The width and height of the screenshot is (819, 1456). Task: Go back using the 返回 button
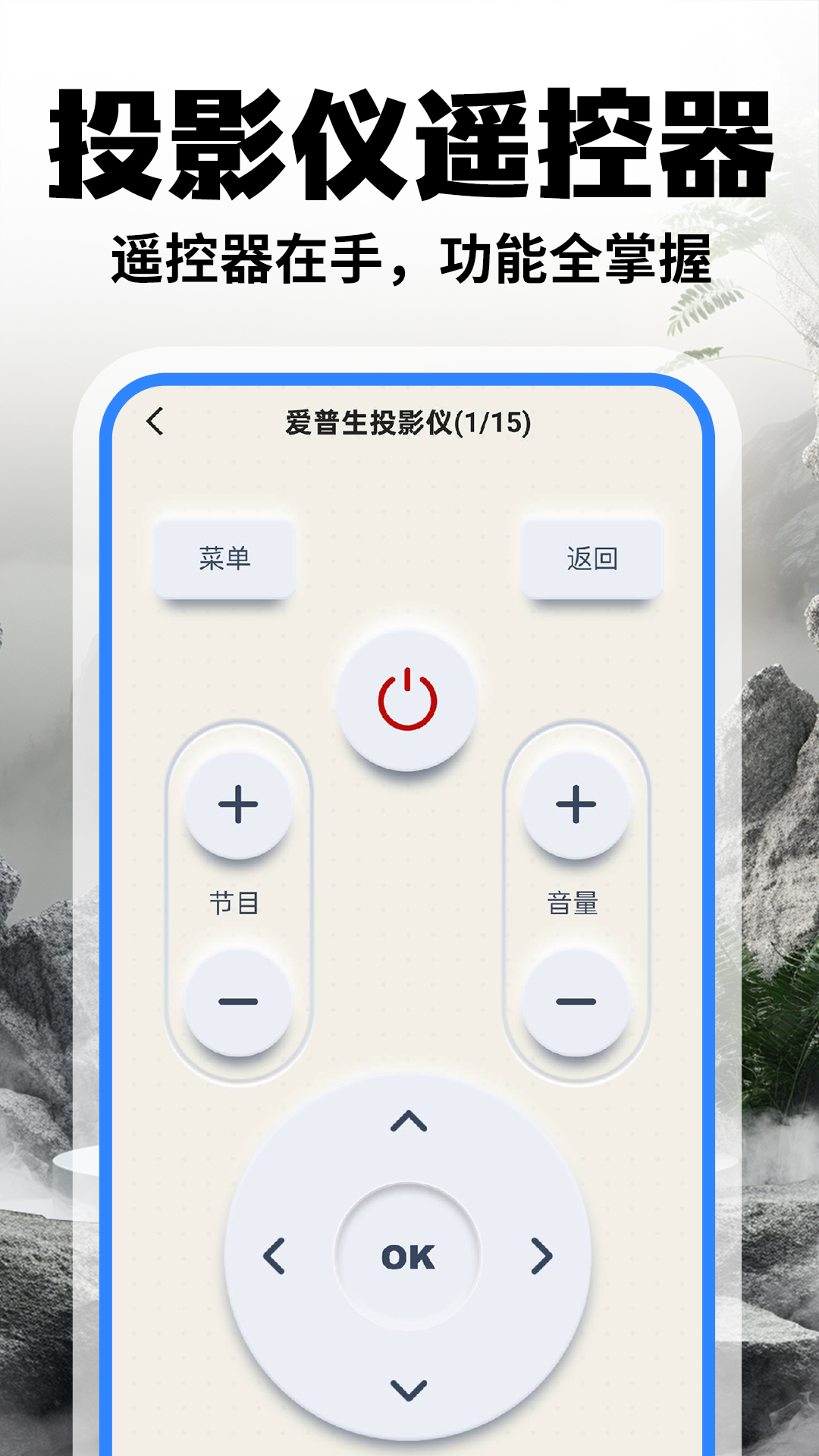click(x=592, y=559)
